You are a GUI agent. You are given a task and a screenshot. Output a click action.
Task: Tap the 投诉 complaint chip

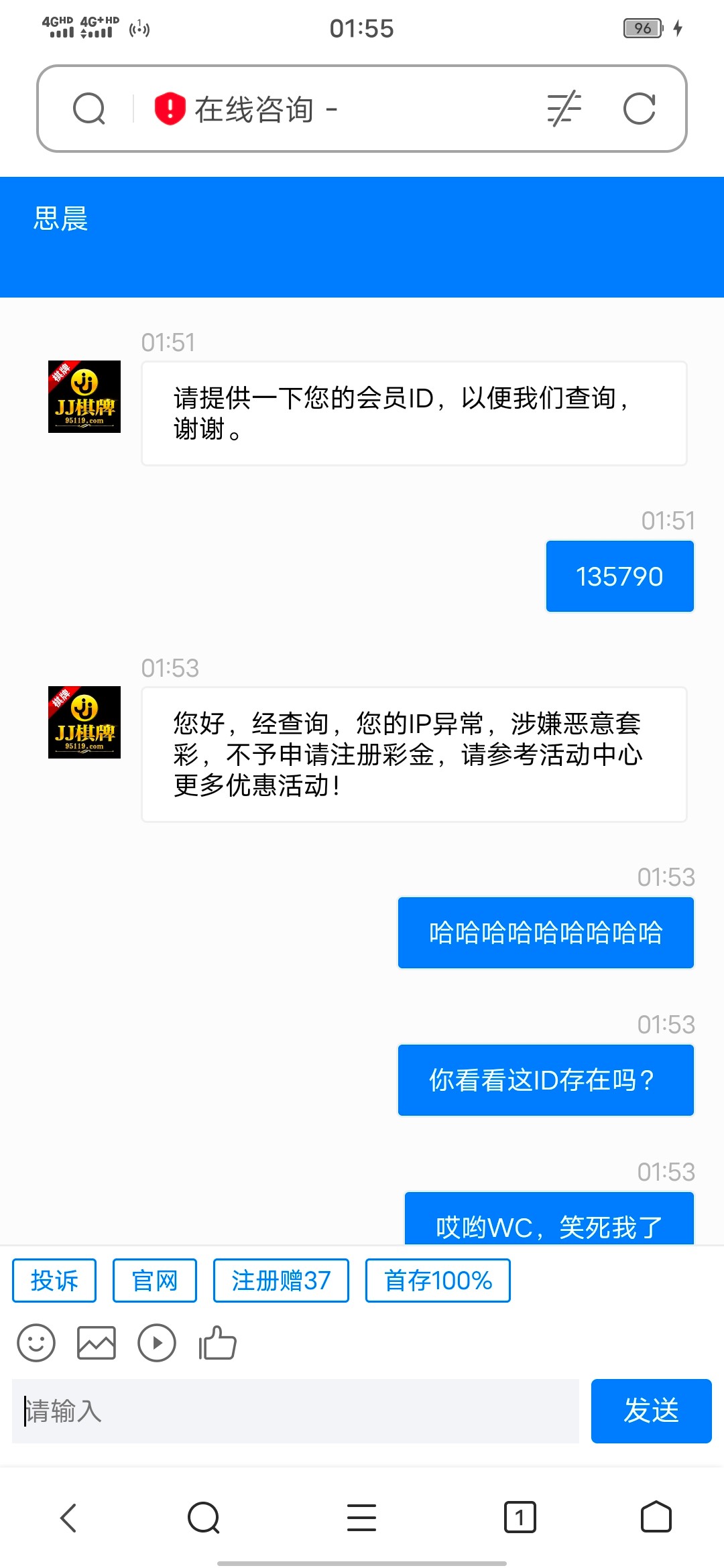(x=54, y=1281)
